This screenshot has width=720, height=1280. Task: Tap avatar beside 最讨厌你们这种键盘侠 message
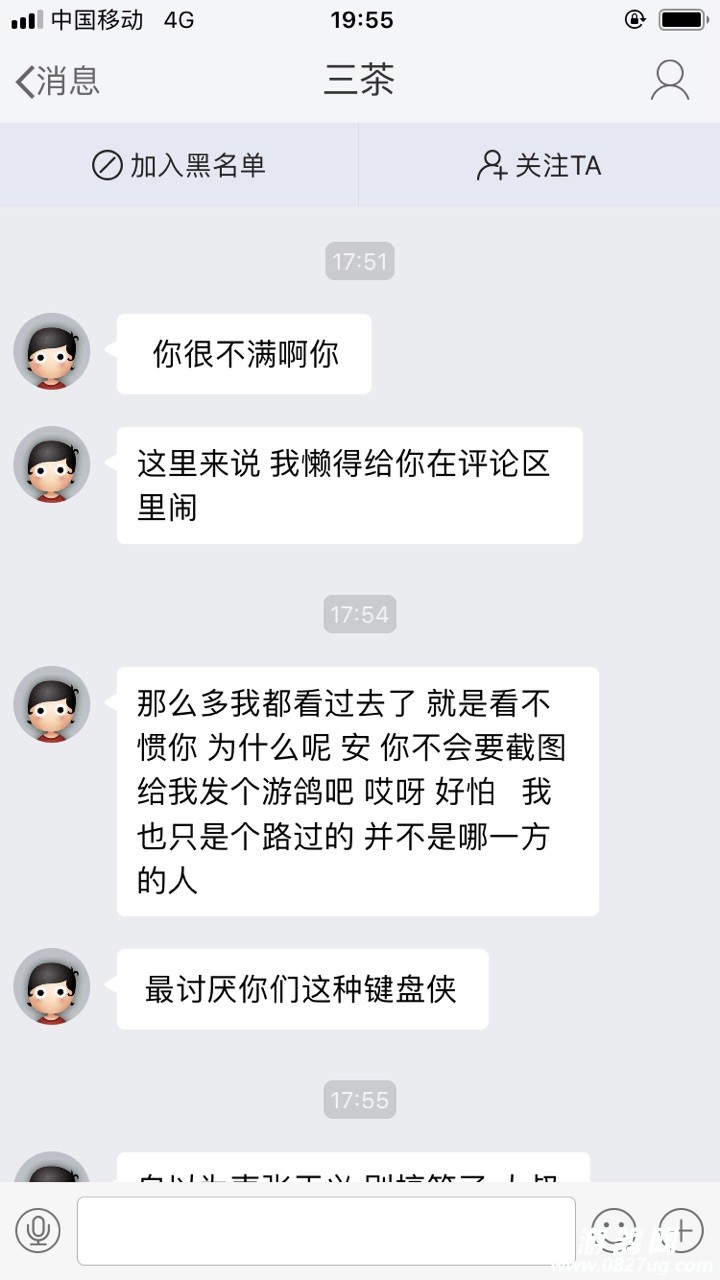[52, 987]
